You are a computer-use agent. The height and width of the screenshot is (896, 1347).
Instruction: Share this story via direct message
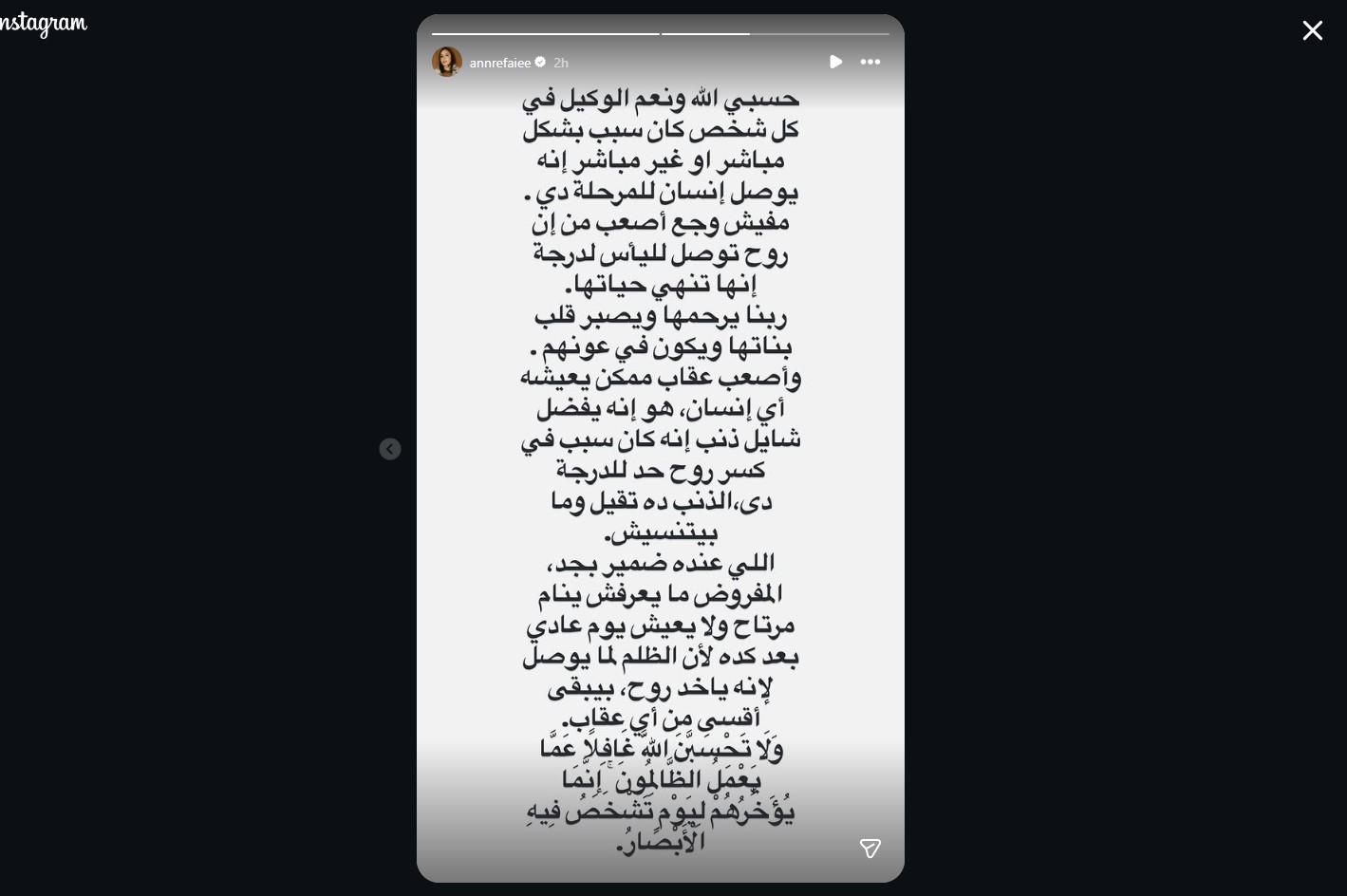[870, 848]
